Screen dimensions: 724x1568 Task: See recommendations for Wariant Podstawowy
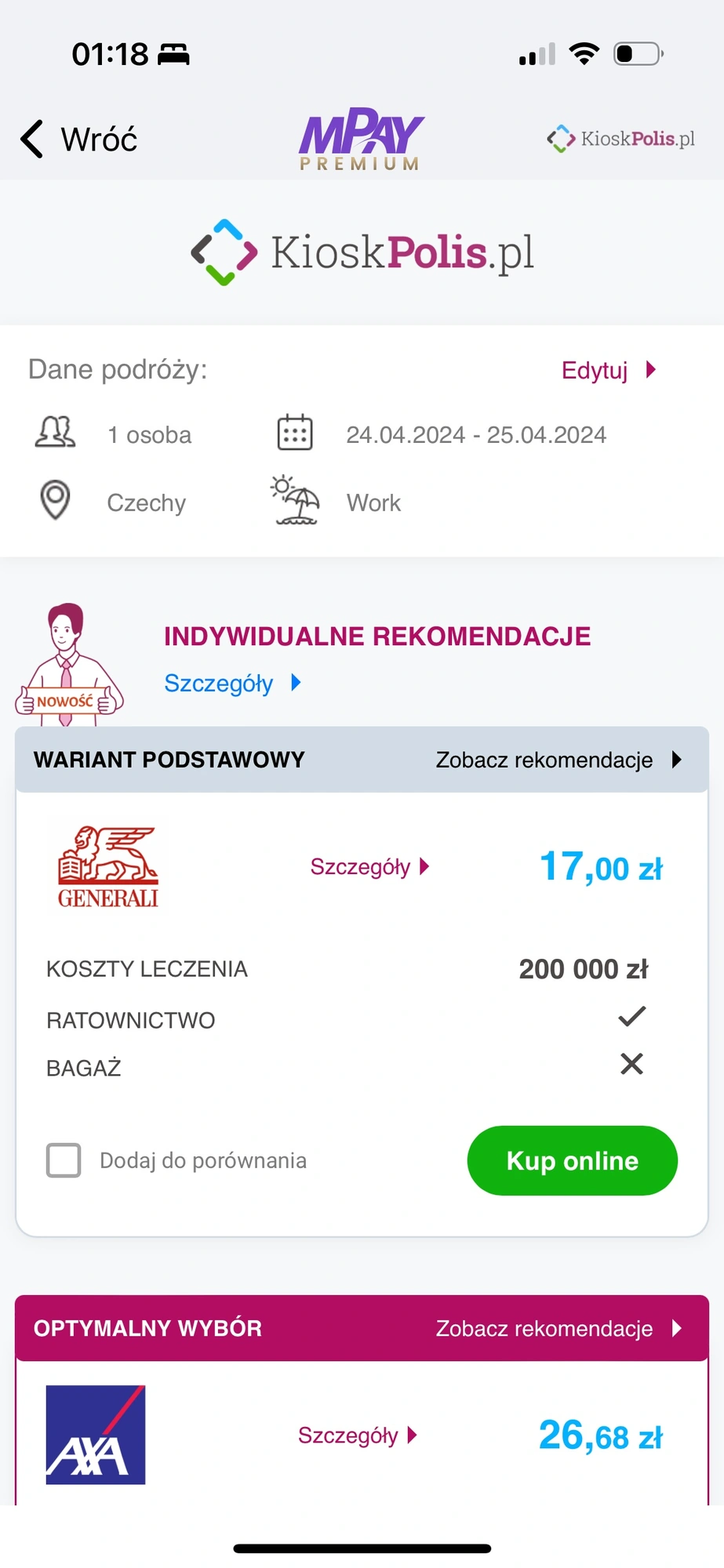(558, 760)
